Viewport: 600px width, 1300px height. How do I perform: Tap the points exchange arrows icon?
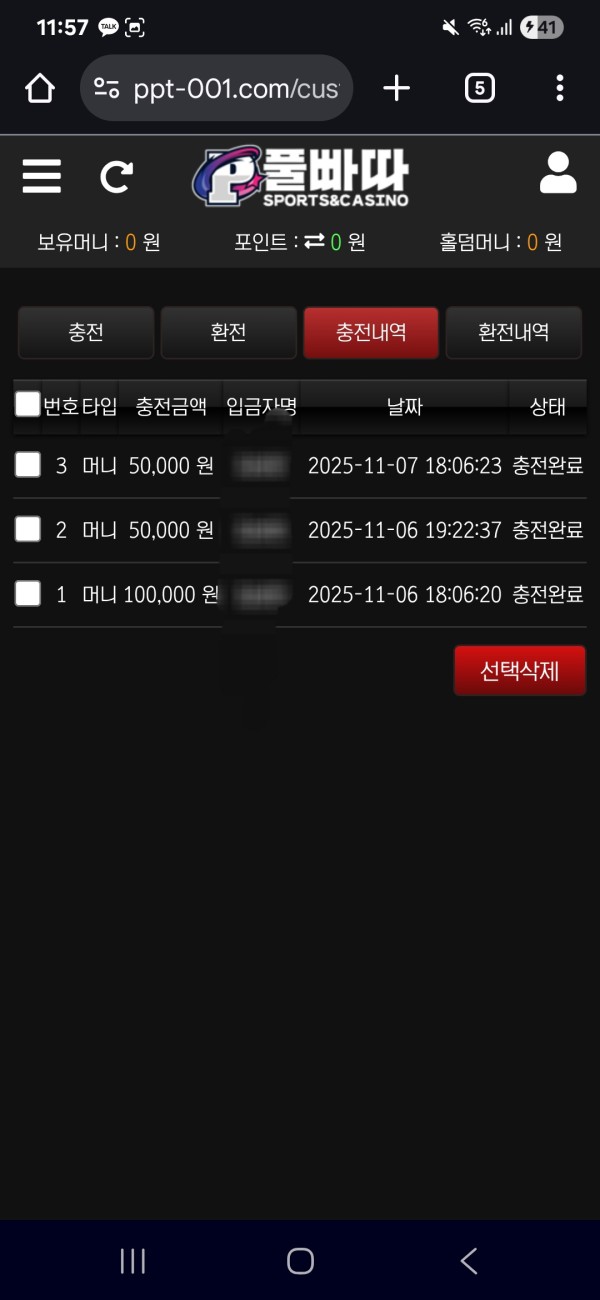pyautogui.click(x=314, y=242)
